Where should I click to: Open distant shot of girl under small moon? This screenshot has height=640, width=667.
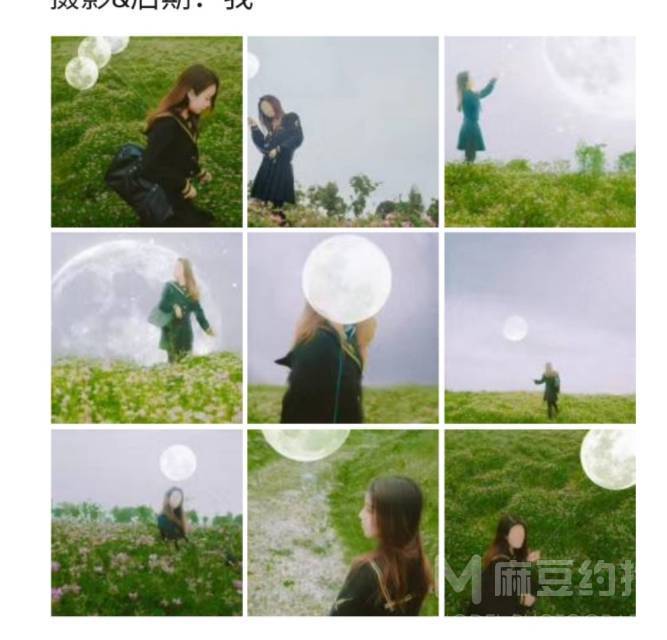click(x=539, y=327)
